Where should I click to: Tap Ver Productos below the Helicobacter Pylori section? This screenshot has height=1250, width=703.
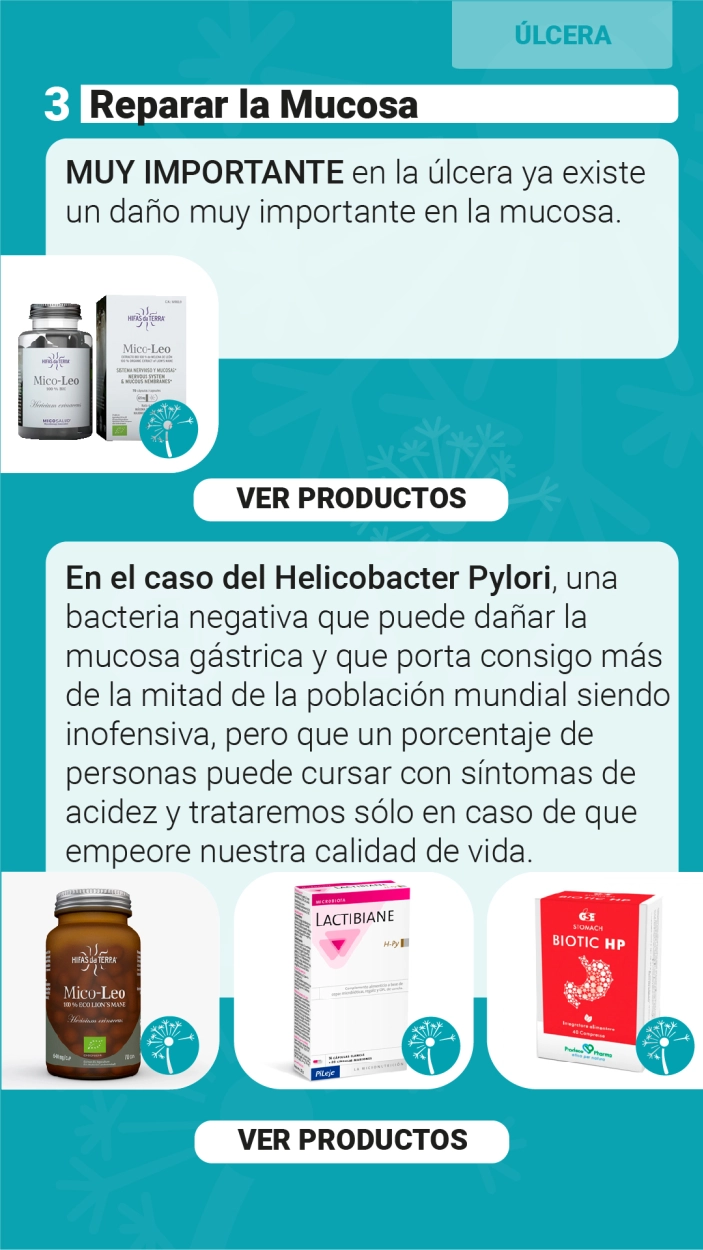[x=351, y=1140]
